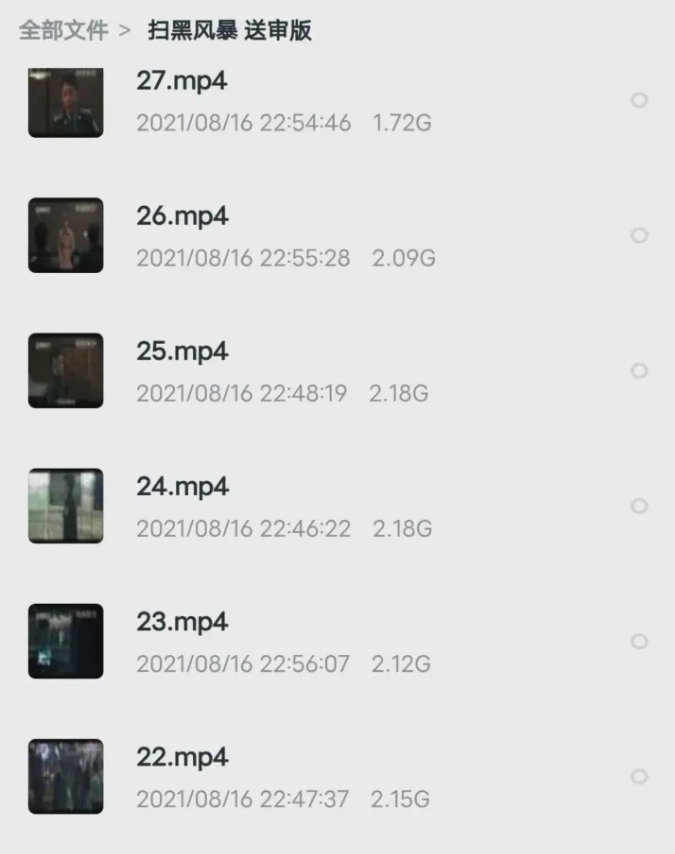Open the 25.mp4 video file

click(182, 352)
